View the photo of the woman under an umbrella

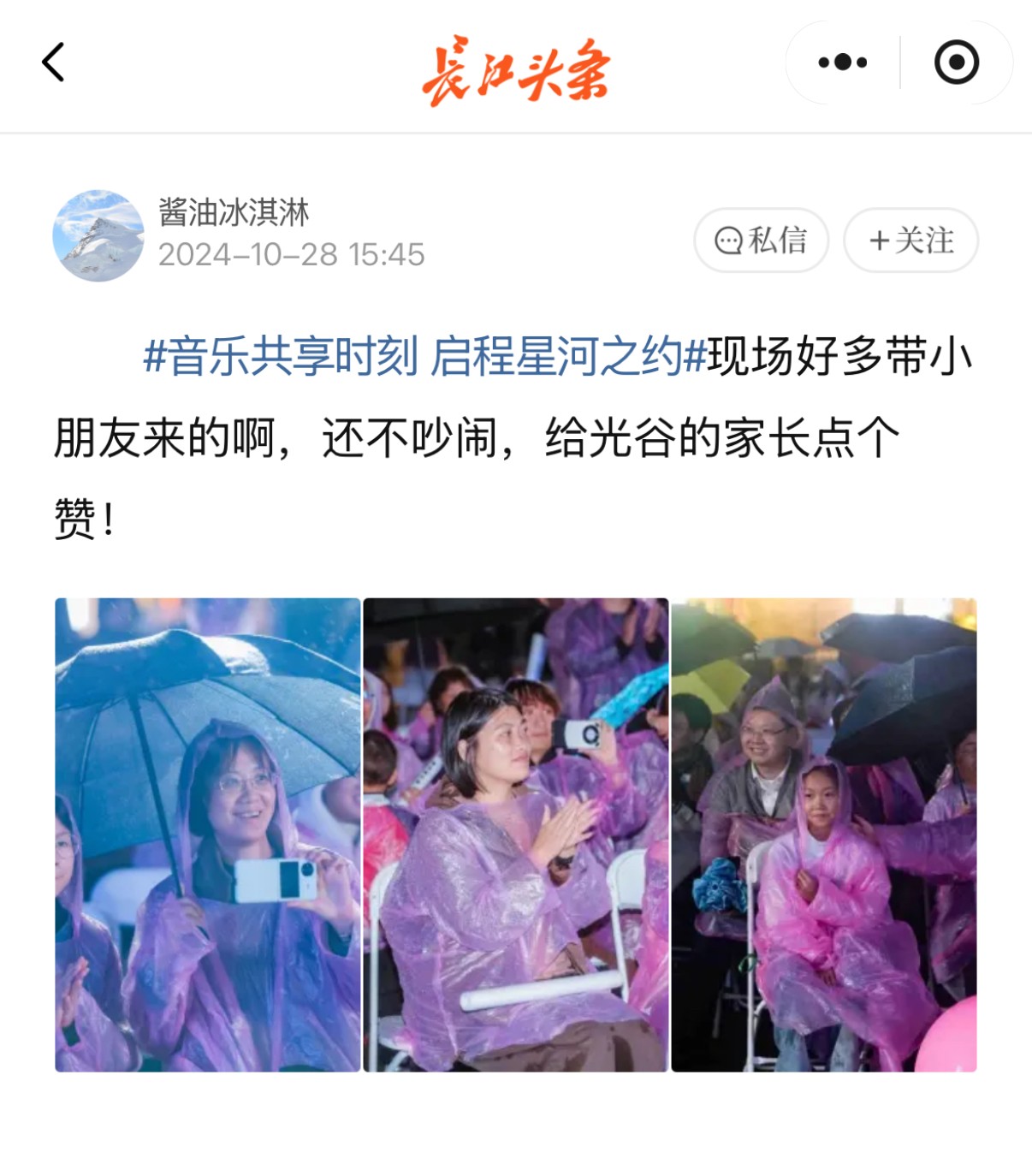point(208,834)
